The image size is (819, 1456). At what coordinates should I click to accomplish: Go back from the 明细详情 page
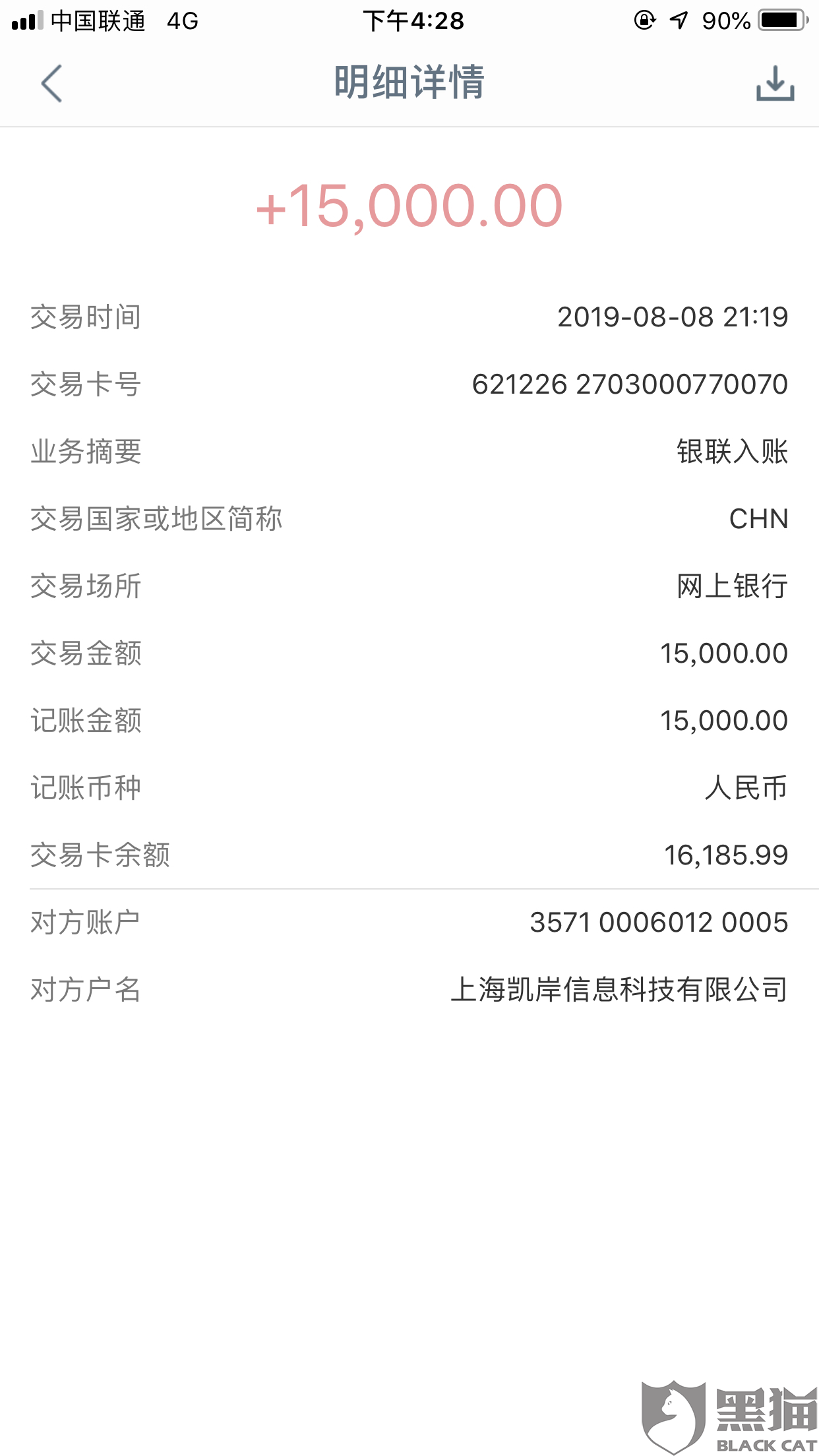(x=51, y=83)
